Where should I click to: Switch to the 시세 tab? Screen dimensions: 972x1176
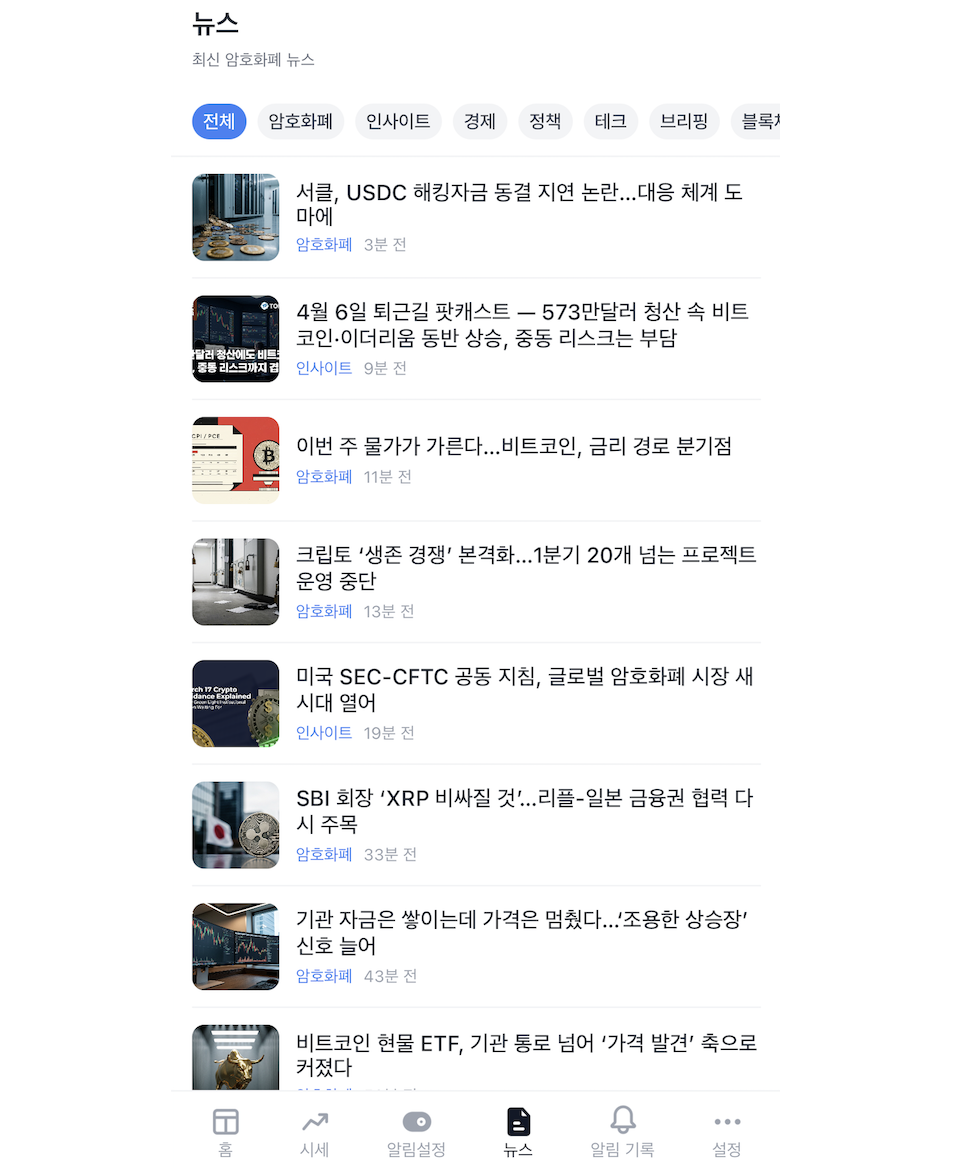(x=314, y=1132)
